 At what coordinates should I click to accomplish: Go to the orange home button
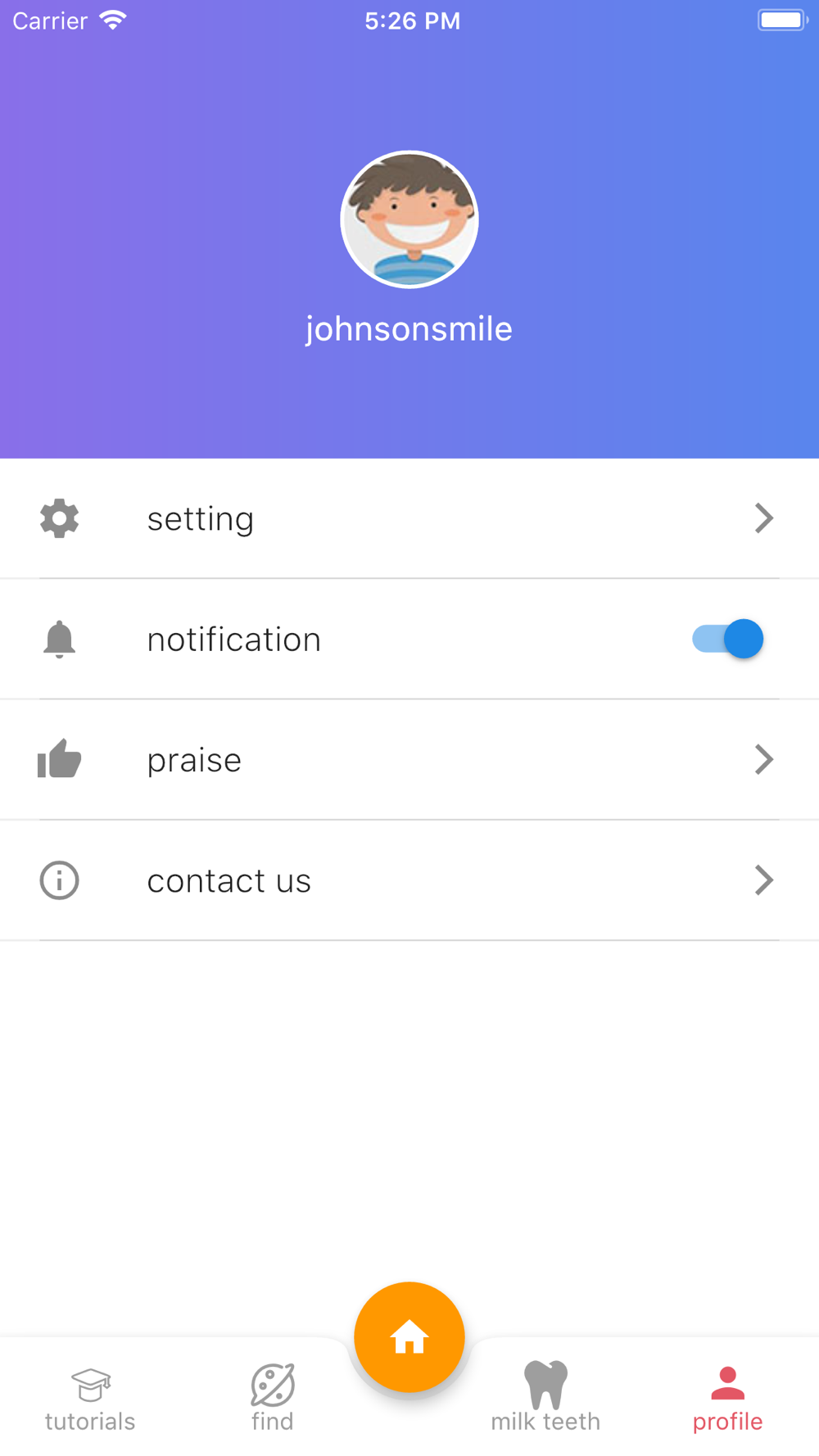409,1337
